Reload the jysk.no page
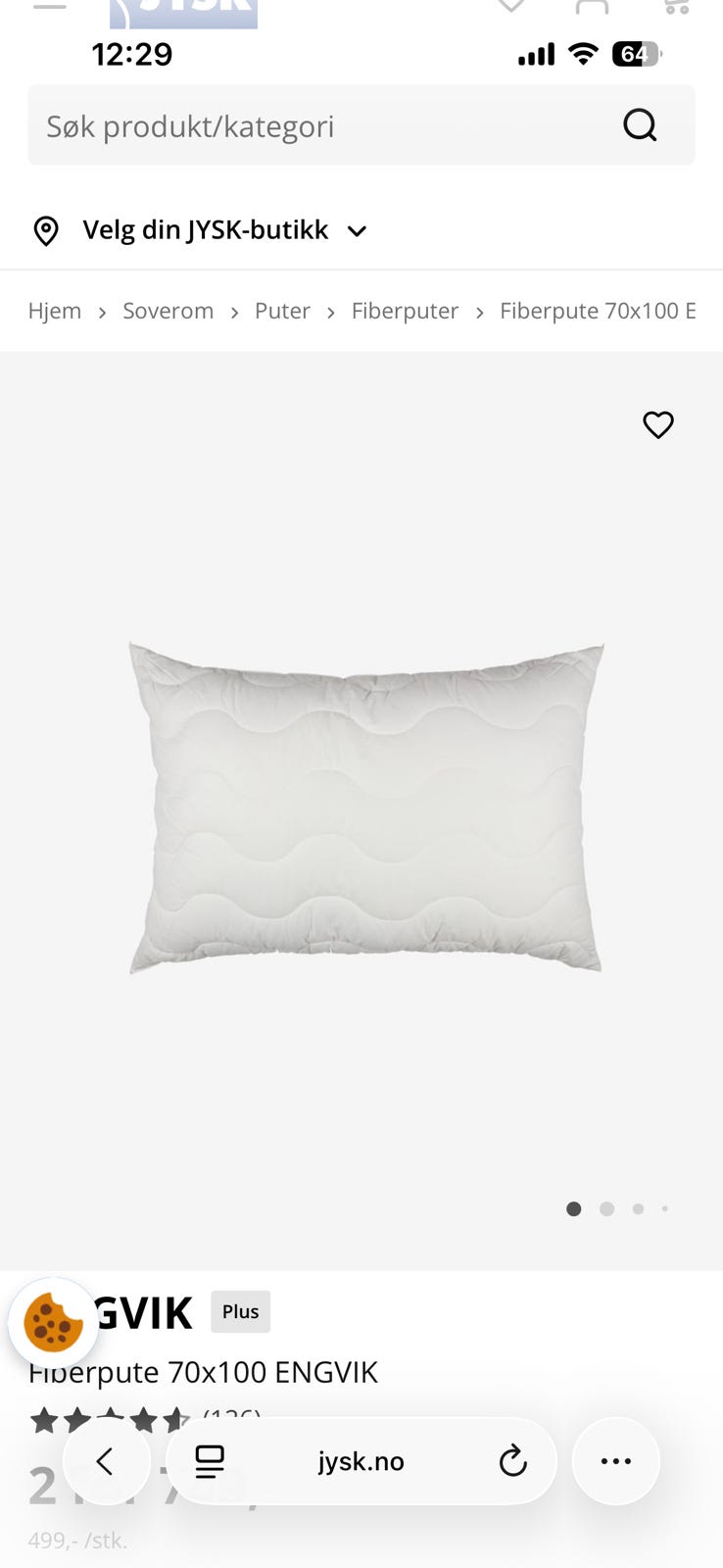This screenshot has height=1568, width=723. pyautogui.click(x=512, y=1461)
